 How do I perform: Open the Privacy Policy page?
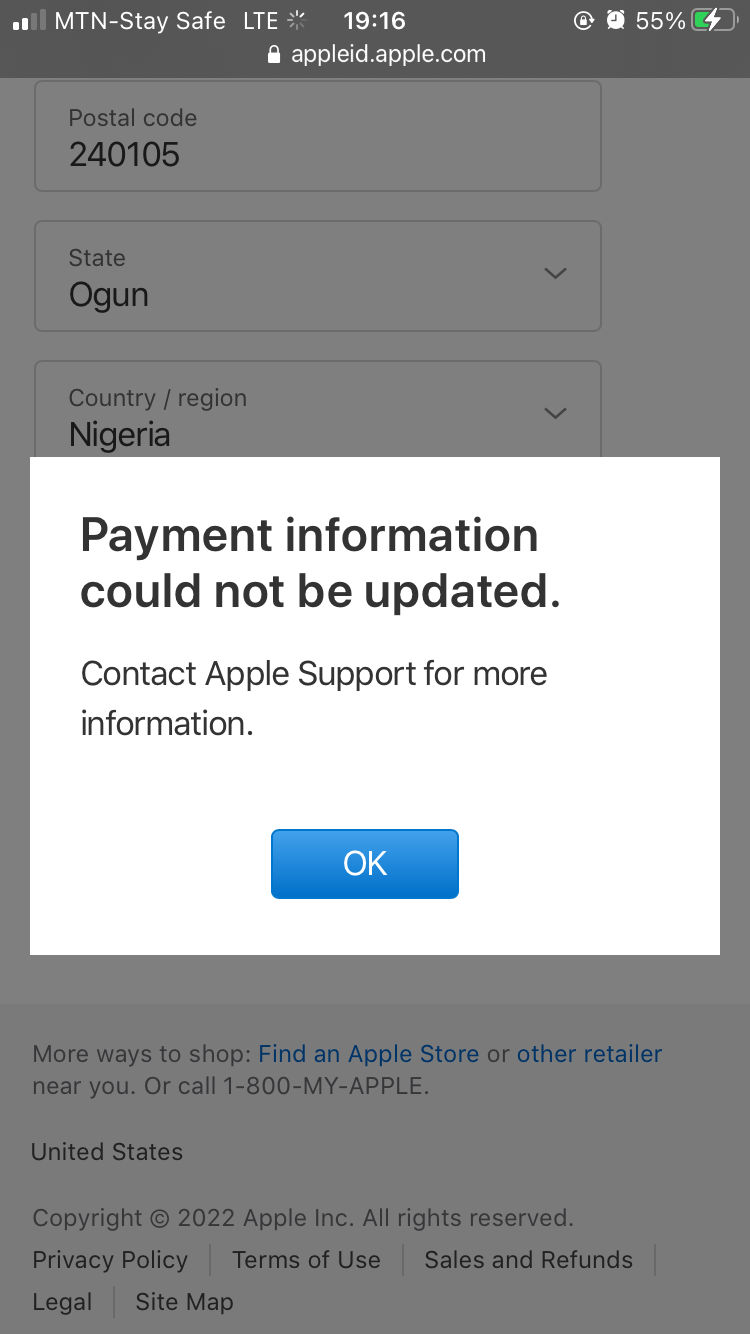(110, 1260)
